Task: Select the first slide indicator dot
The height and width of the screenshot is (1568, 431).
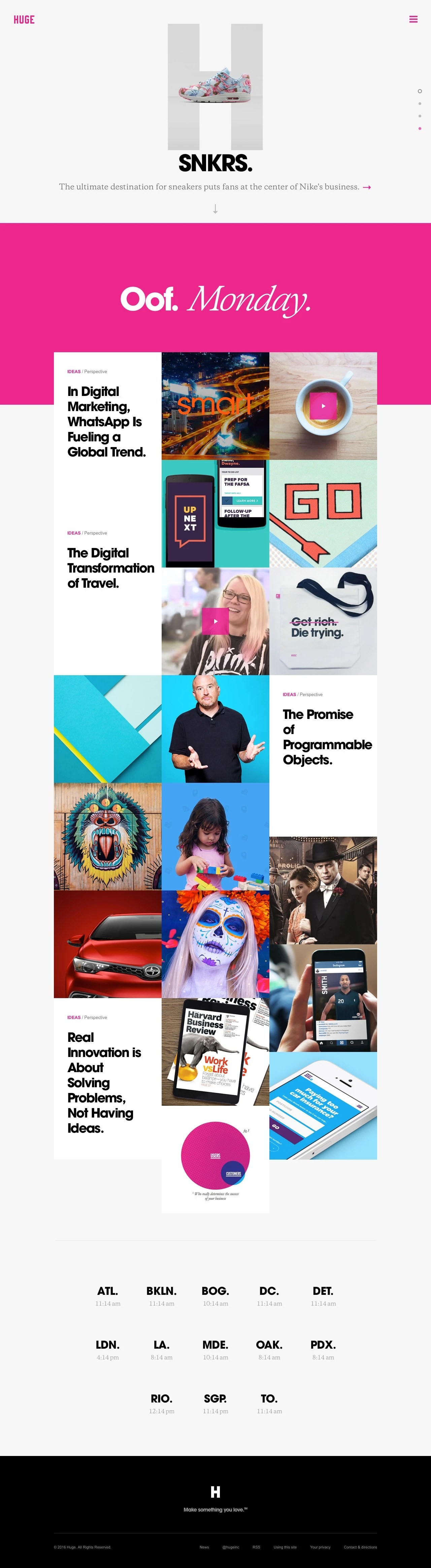Action: click(x=420, y=91)
